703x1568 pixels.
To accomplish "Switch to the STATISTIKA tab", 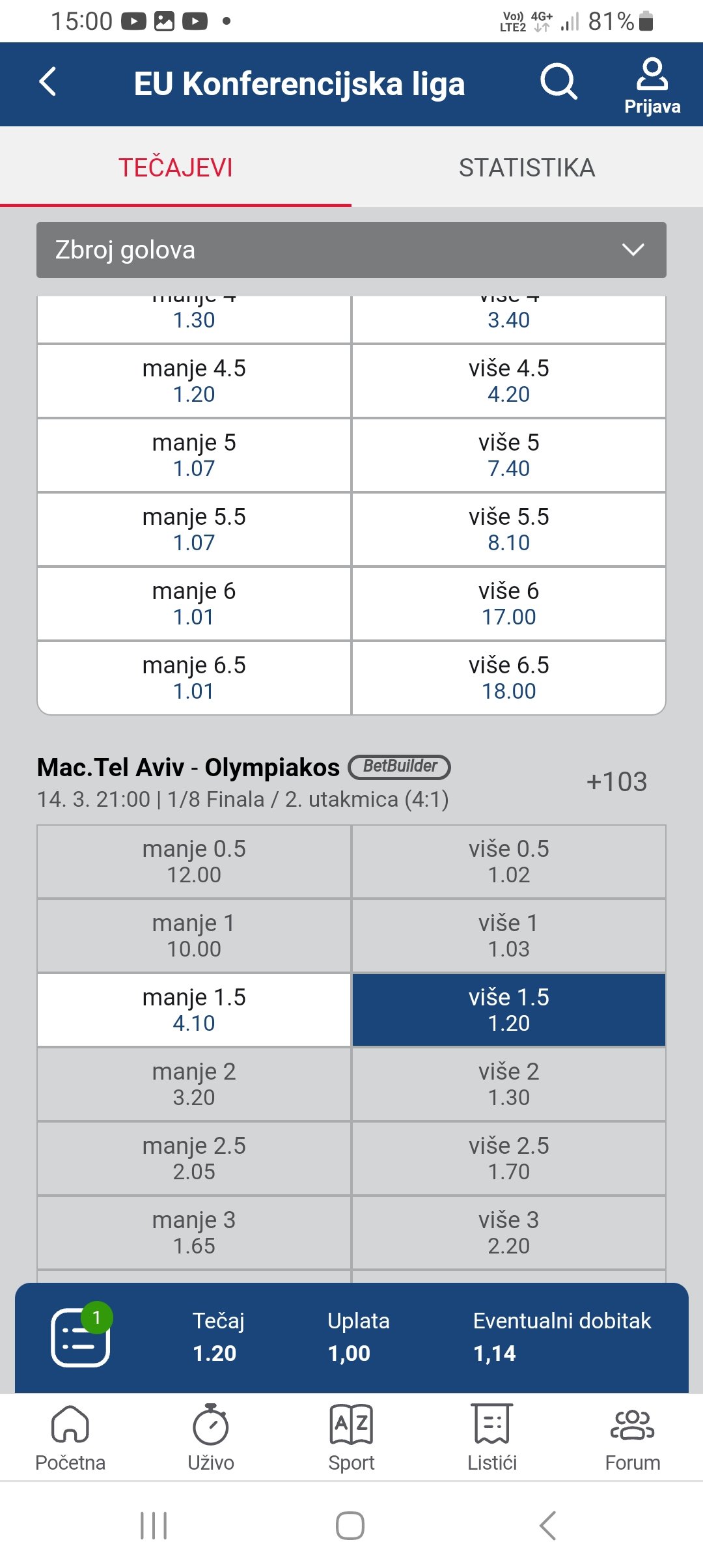I will point(527,167).
